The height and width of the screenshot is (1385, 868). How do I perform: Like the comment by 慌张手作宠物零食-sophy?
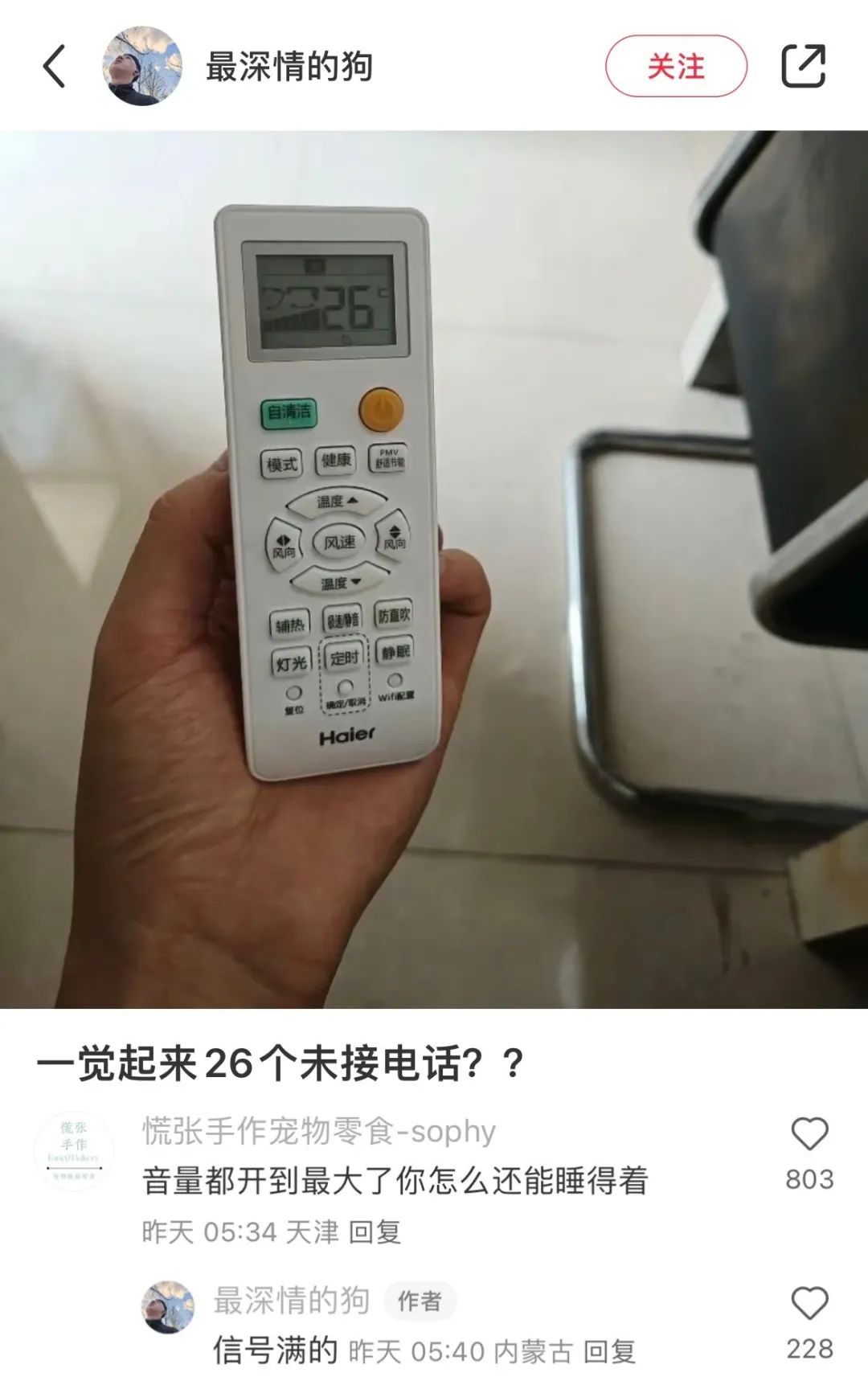pos(809,1135)
